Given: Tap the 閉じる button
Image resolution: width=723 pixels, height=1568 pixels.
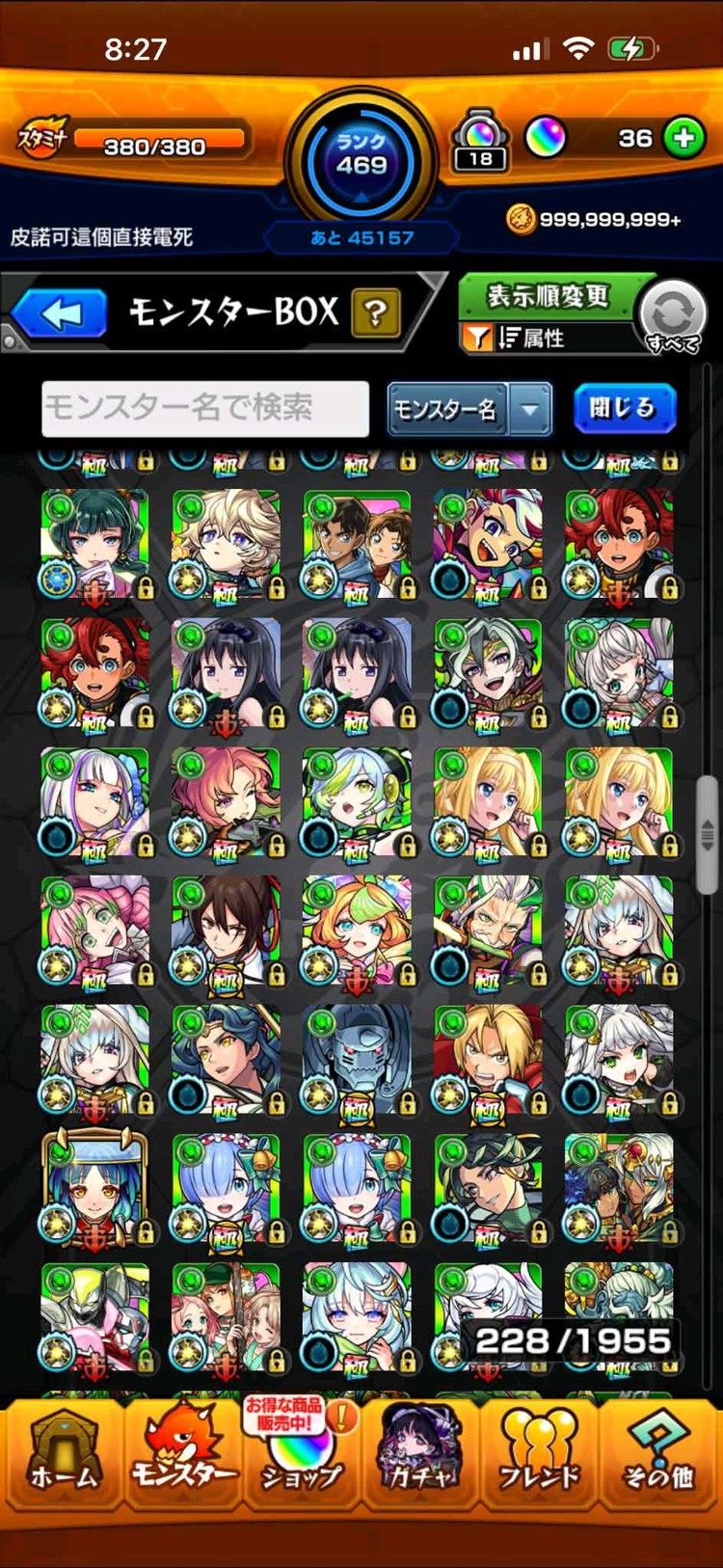Looking at the screenshot, I should pyautogui.click(x=624, y=408).
